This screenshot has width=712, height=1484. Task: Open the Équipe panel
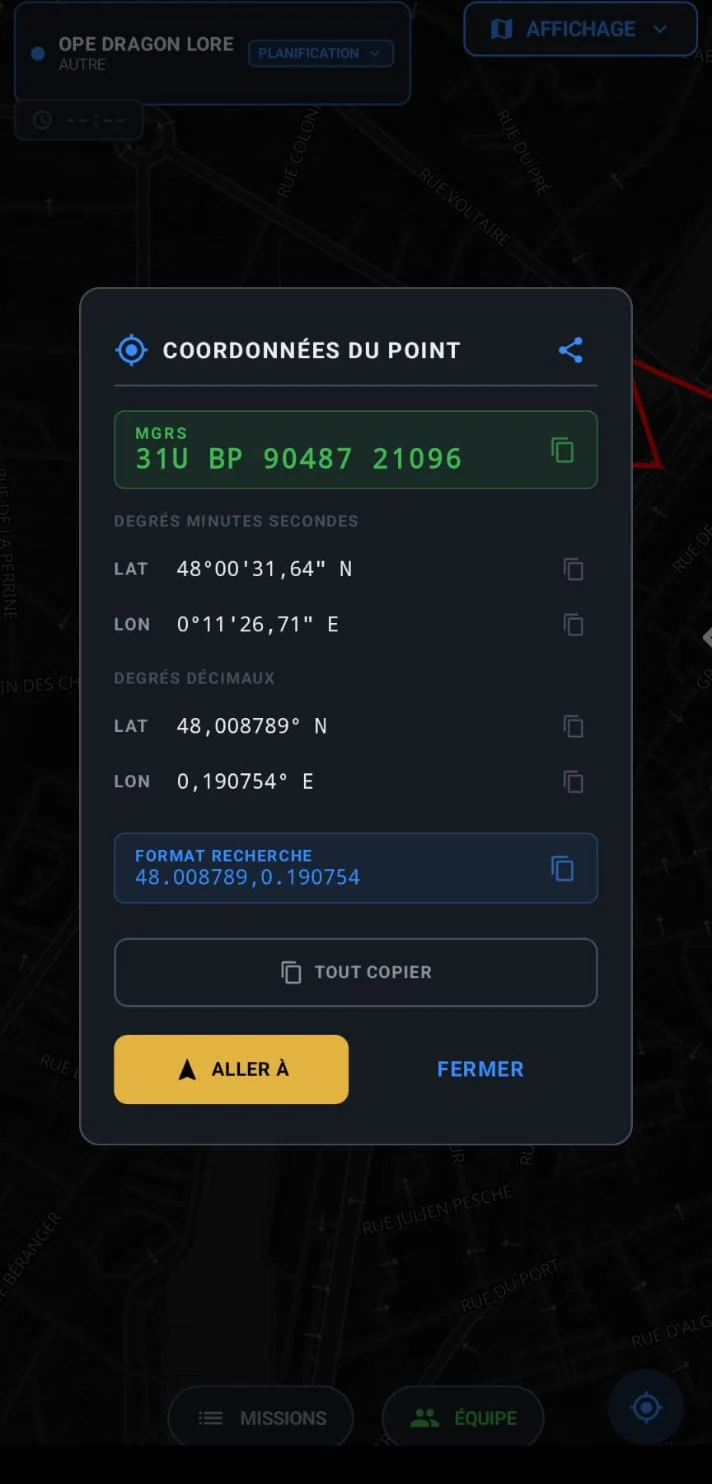coord(463,1418)
